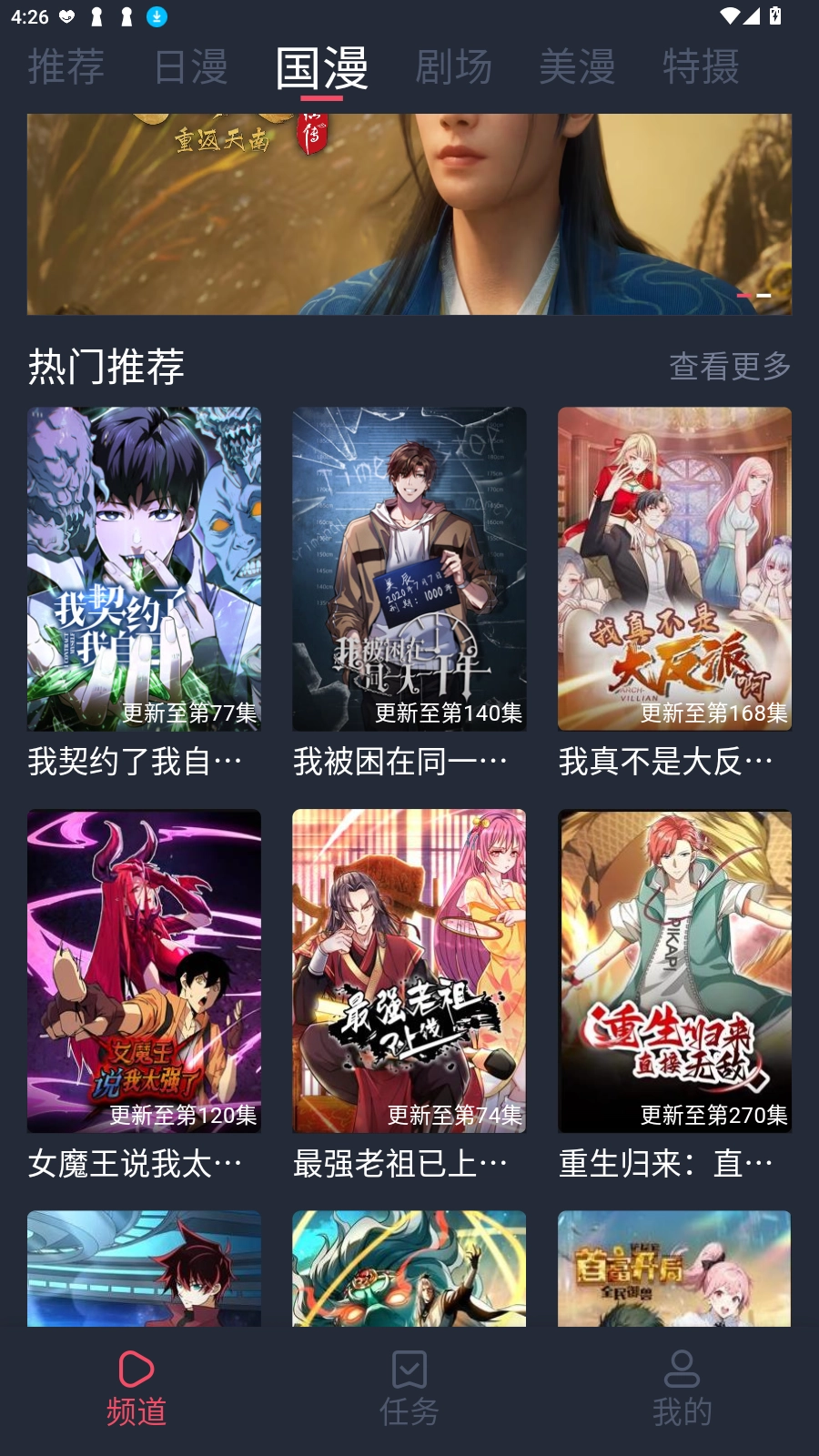Image resolution: width=819 pixels, height=1456 pixels.
Task: Open the 特摄 category
Action: 700,66
